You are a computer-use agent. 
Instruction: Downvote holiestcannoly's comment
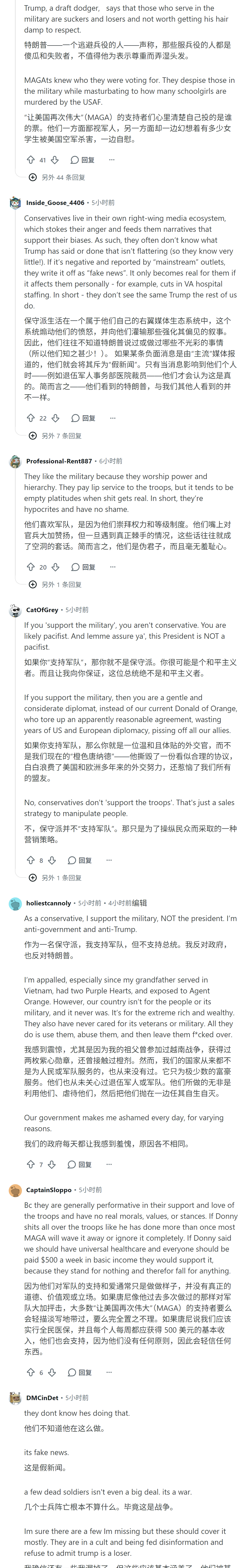52,1165
